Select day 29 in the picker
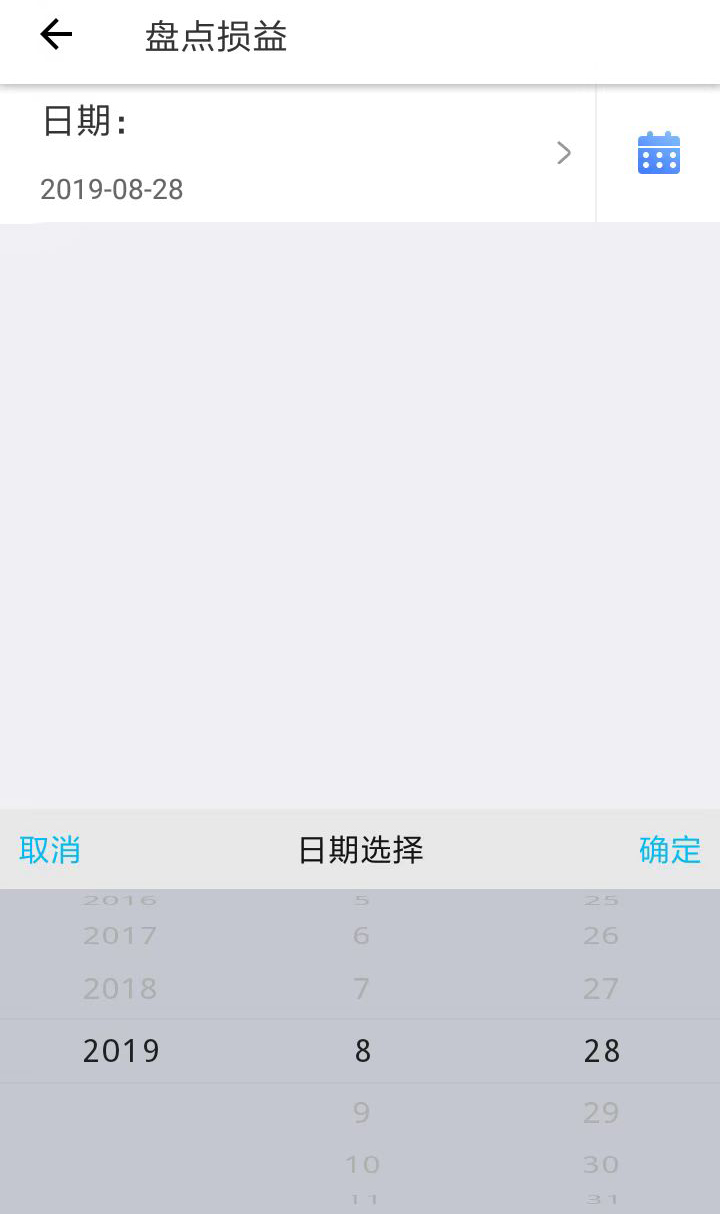This screenshot has height=1214, width=720. (601, 1112)
